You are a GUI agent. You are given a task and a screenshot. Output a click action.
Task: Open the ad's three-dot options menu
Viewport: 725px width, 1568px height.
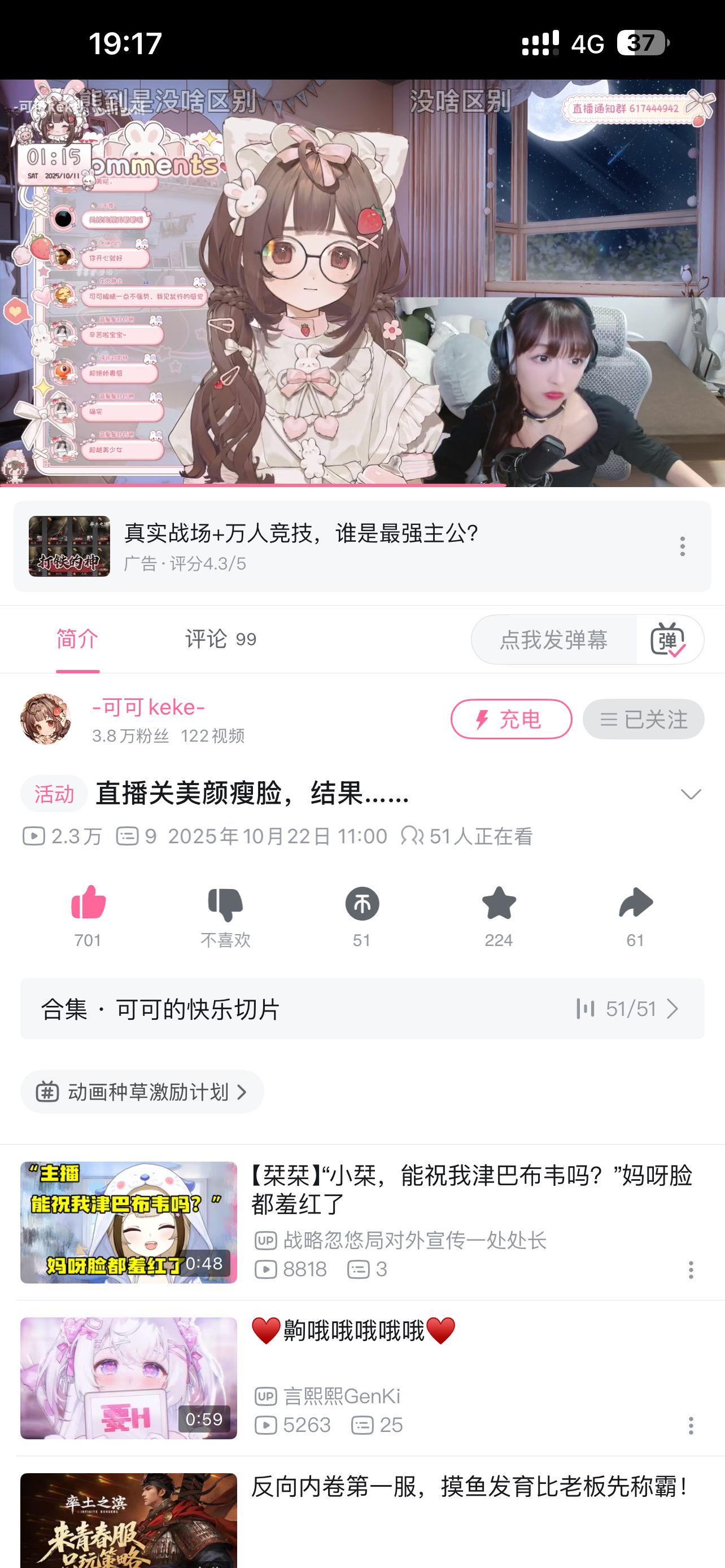tap(682, 546)
